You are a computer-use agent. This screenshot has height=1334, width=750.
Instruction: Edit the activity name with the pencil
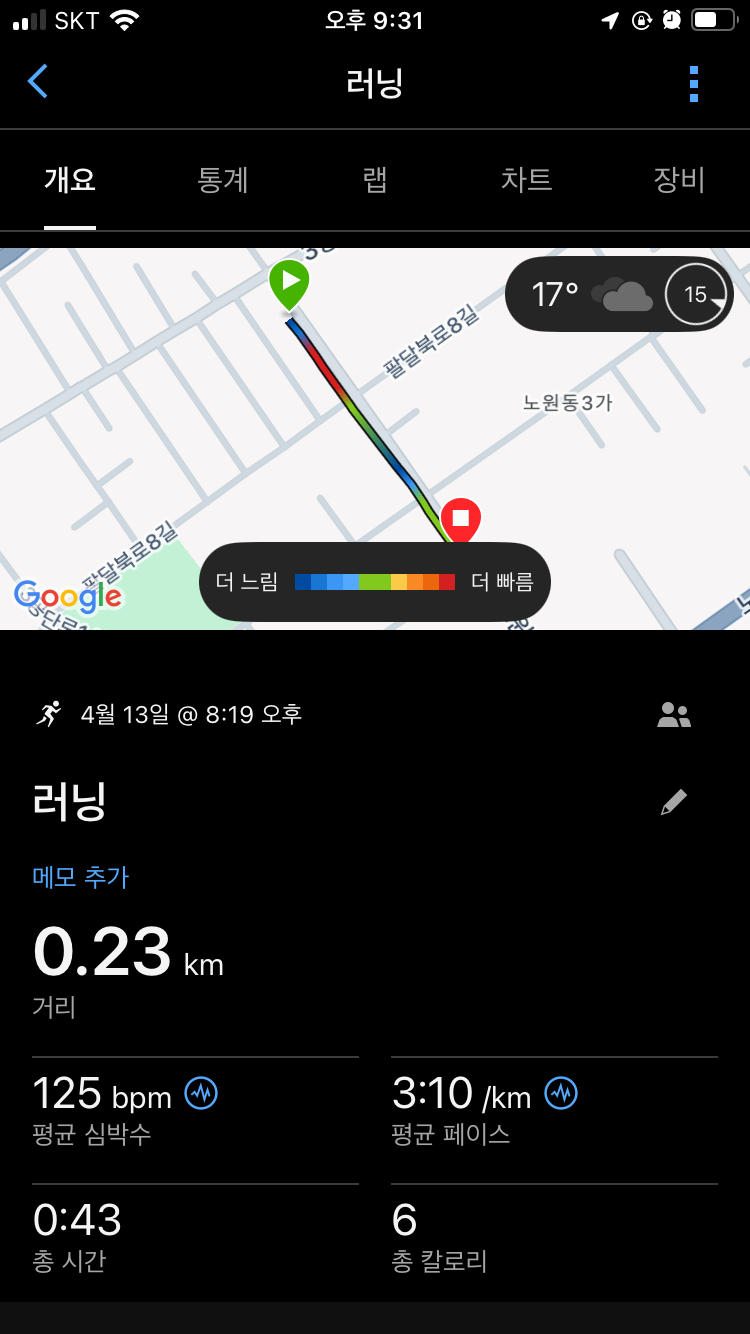[x=674, y=802]
